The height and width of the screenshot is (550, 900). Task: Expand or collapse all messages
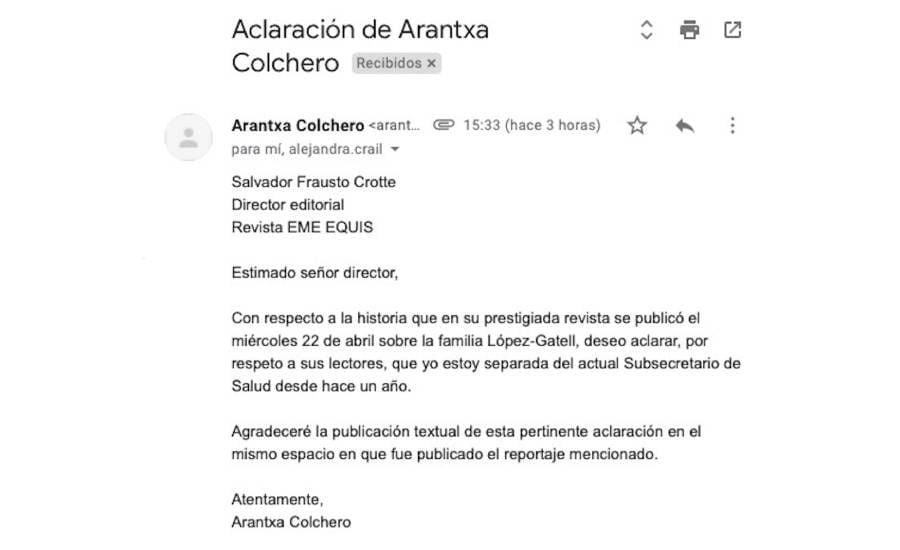click(646, 30)
